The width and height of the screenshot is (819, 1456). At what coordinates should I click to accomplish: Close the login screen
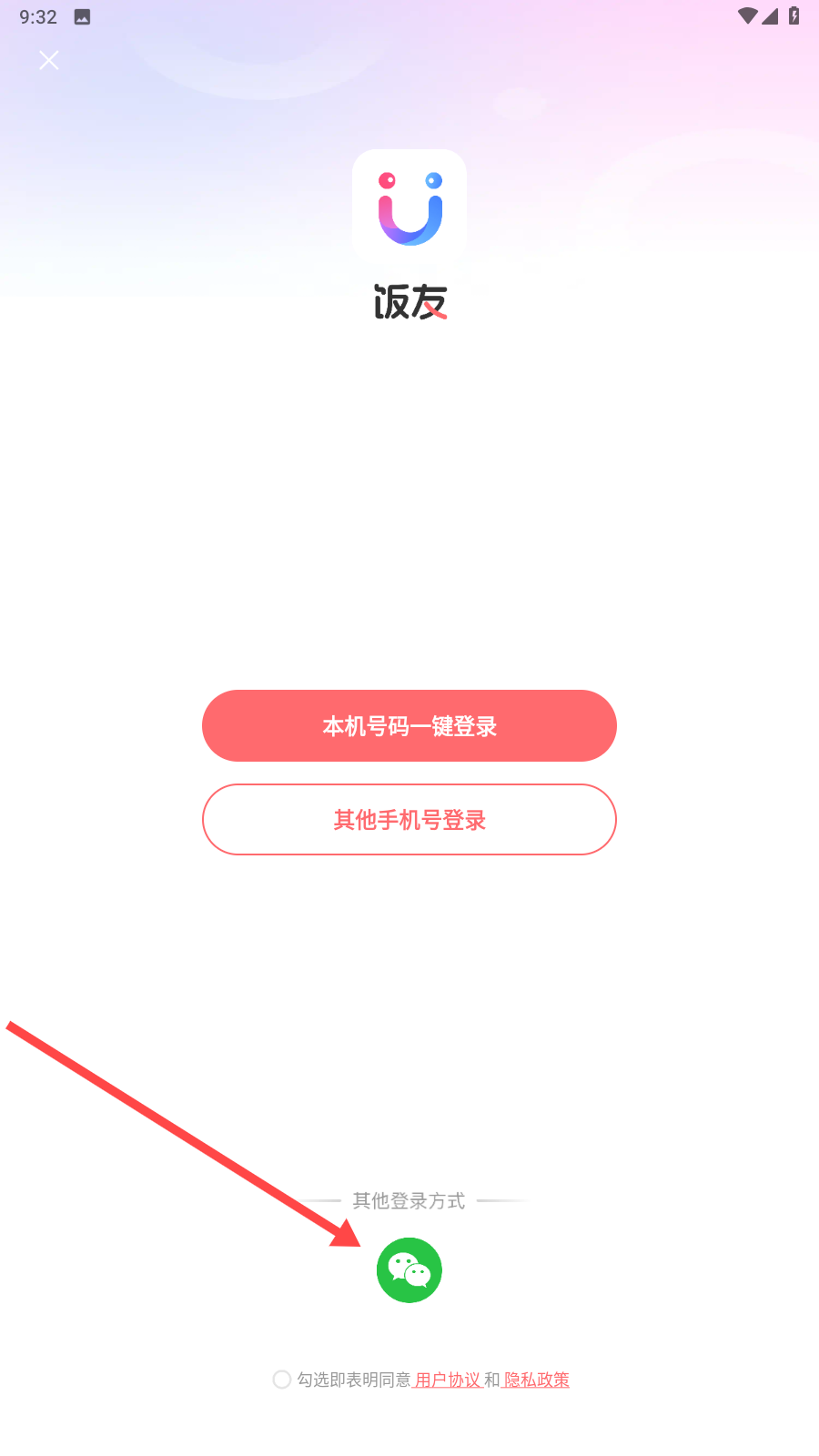pos(49,60)
